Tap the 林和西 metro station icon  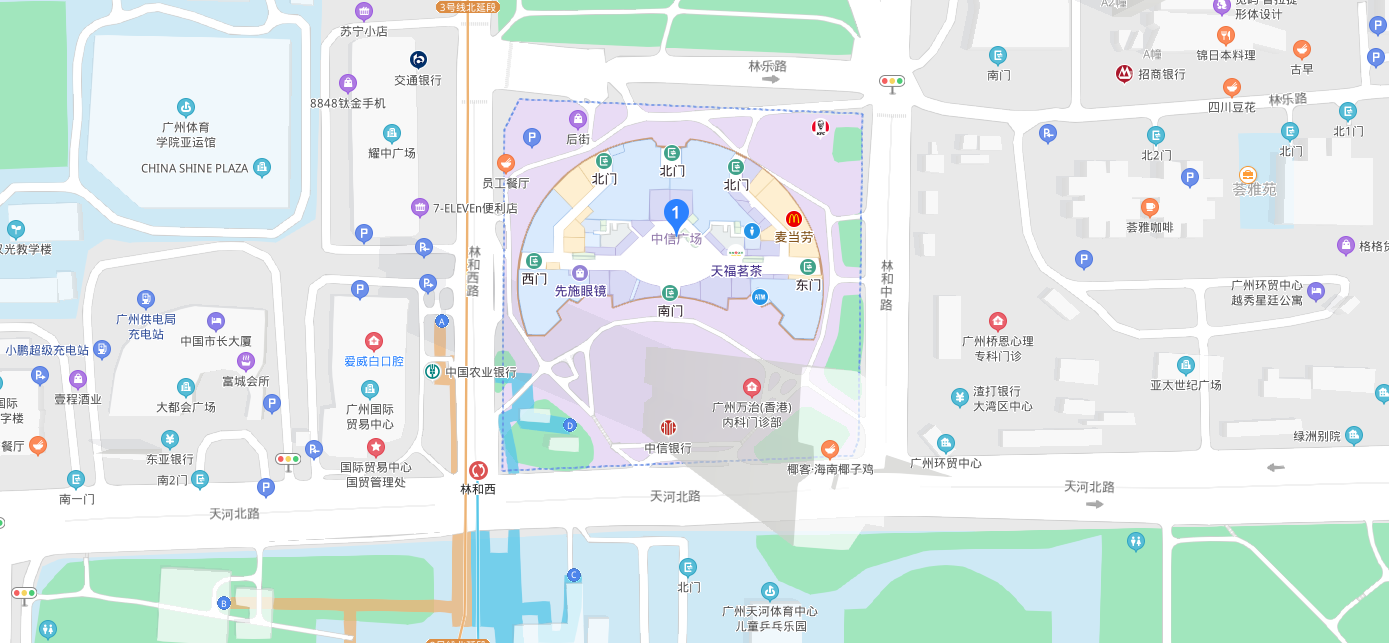coord(478,470)
